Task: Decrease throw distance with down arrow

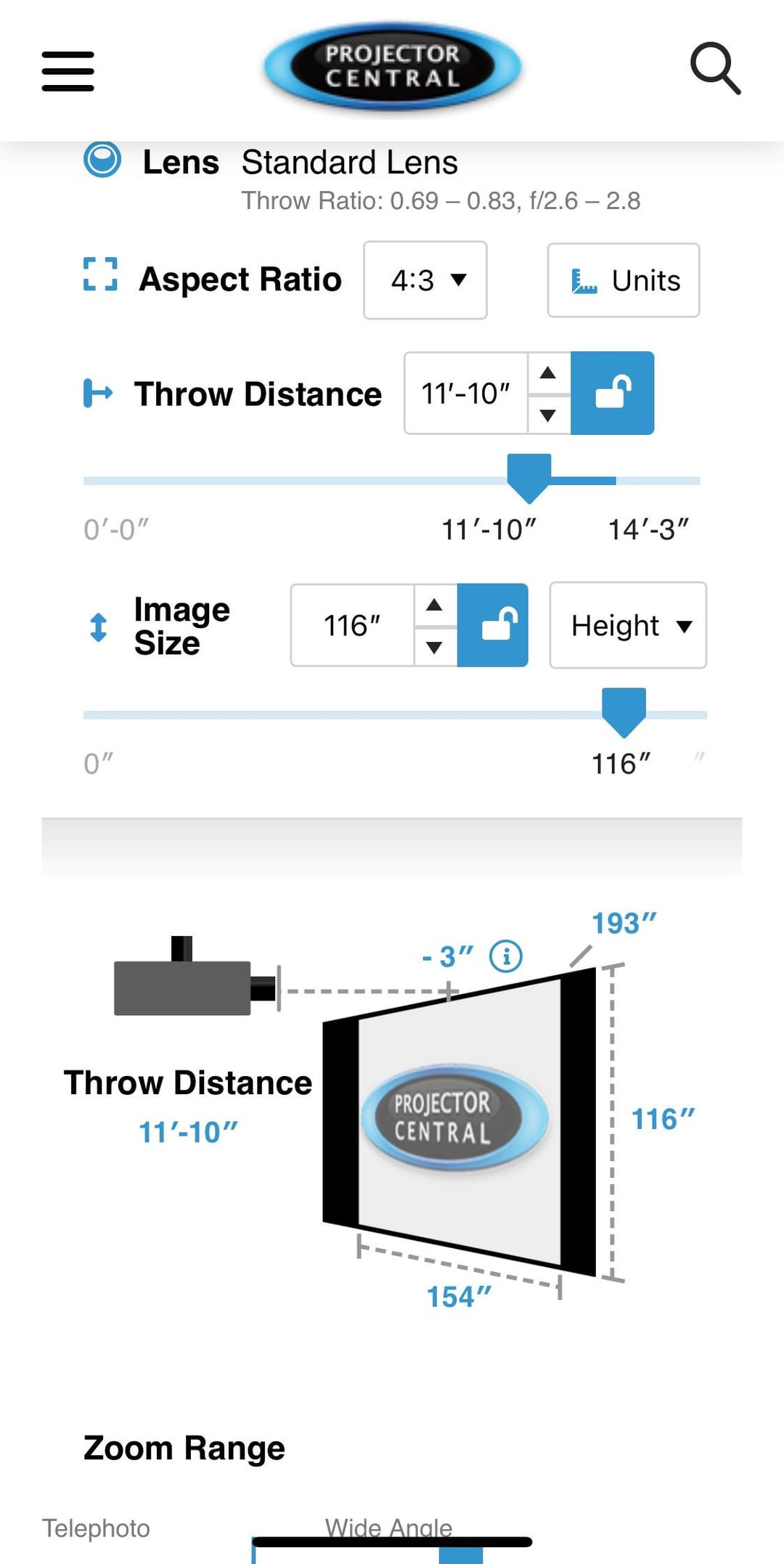Action: 549,415
